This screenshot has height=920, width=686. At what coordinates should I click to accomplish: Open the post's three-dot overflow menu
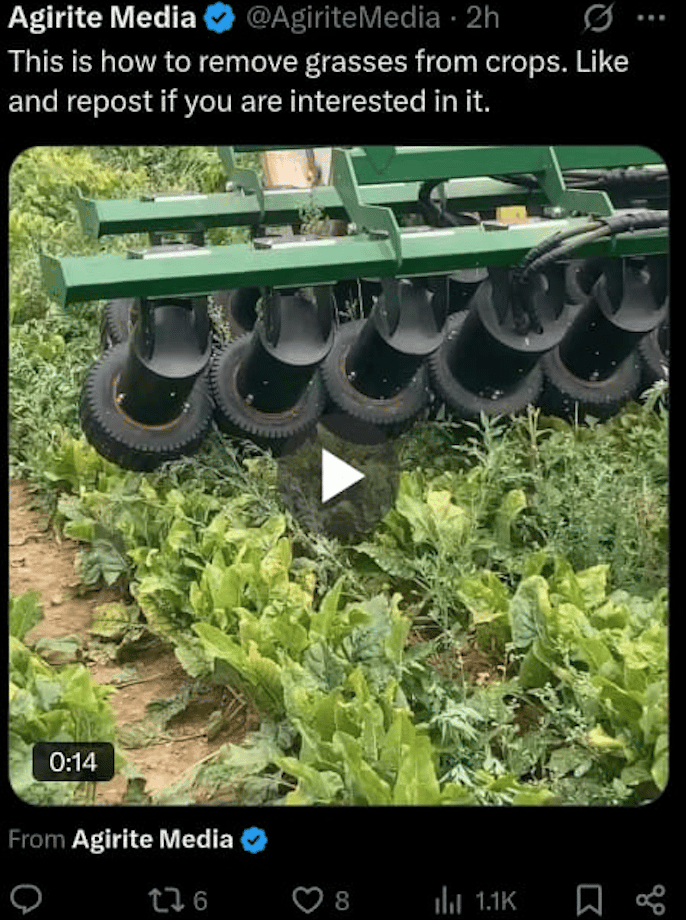(x=650, y=18)
